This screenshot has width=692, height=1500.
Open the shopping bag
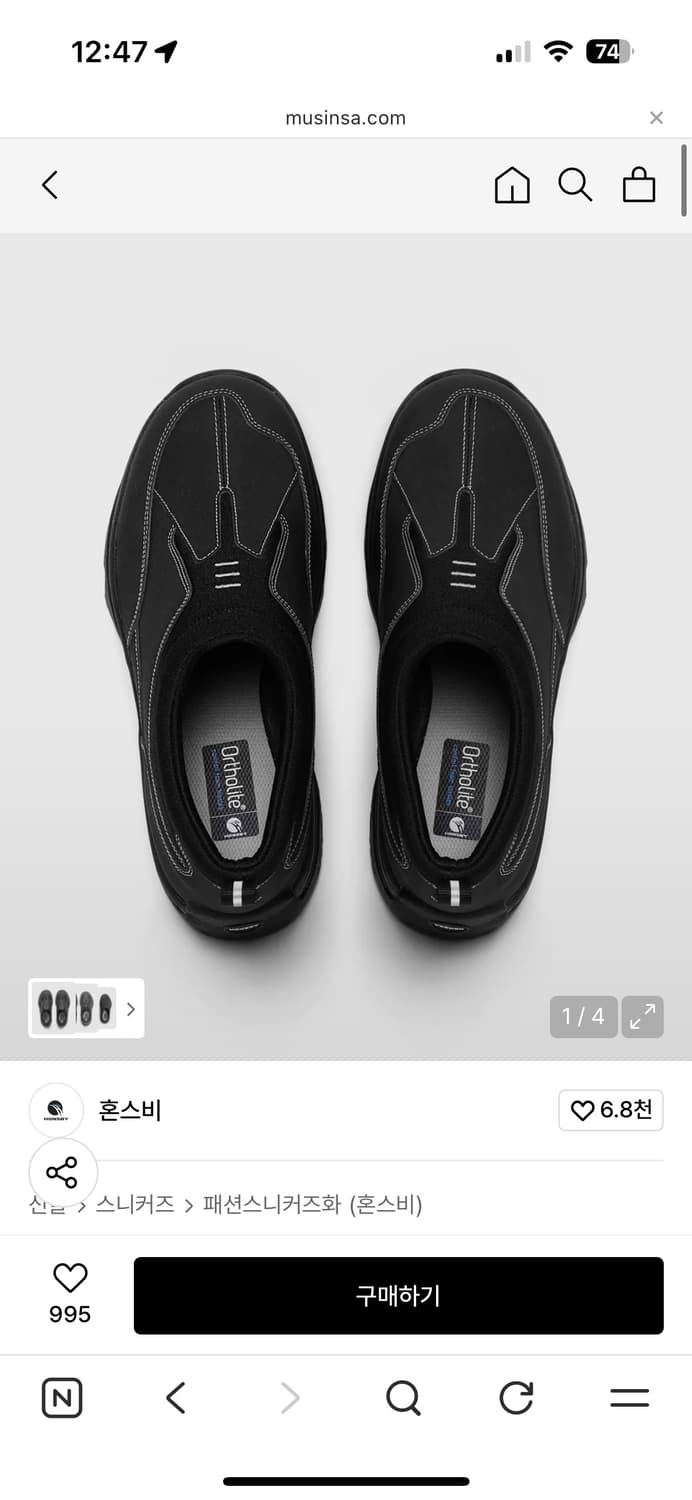[x=639, y=185]
